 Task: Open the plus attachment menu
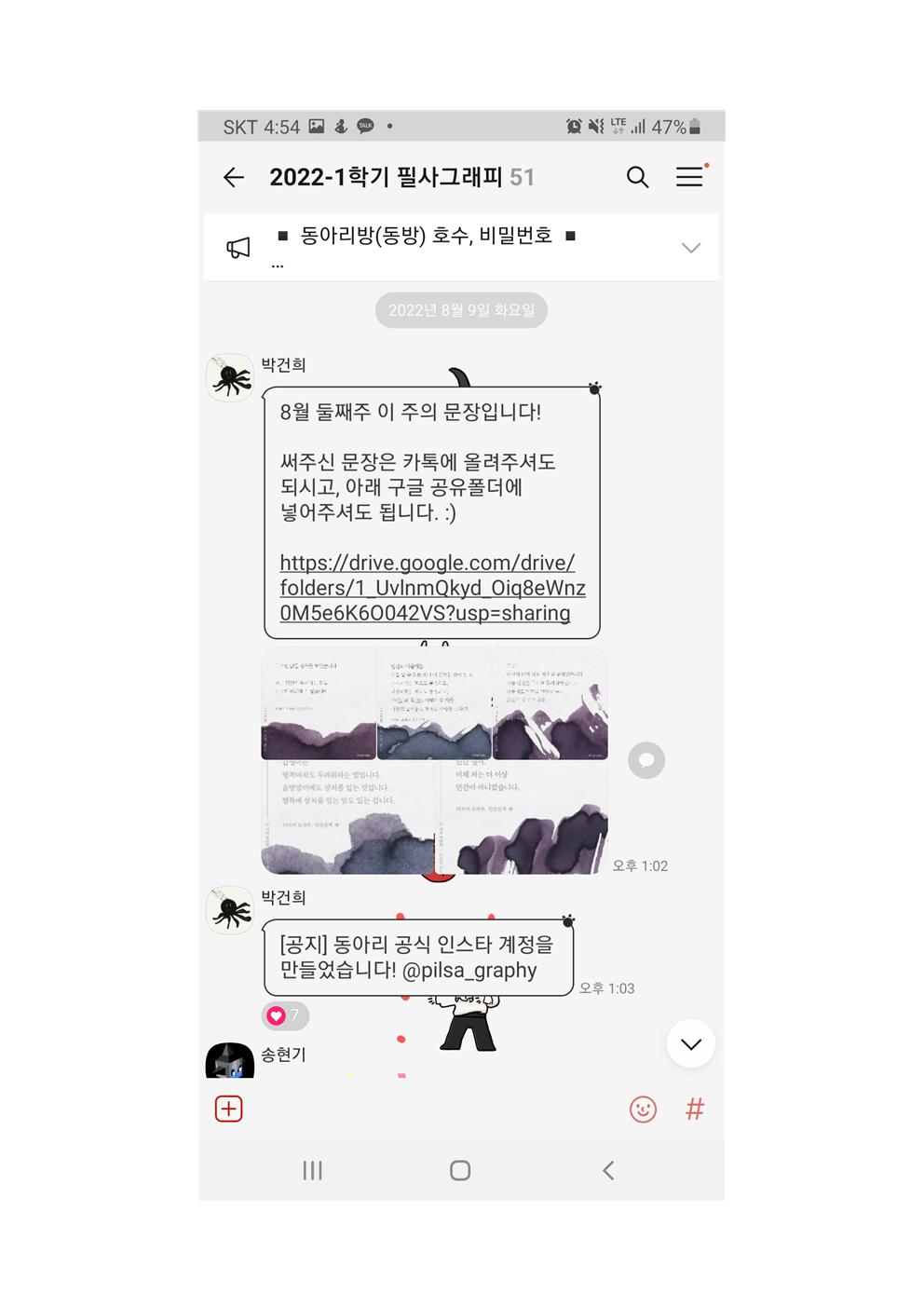tap(229, 1109)
